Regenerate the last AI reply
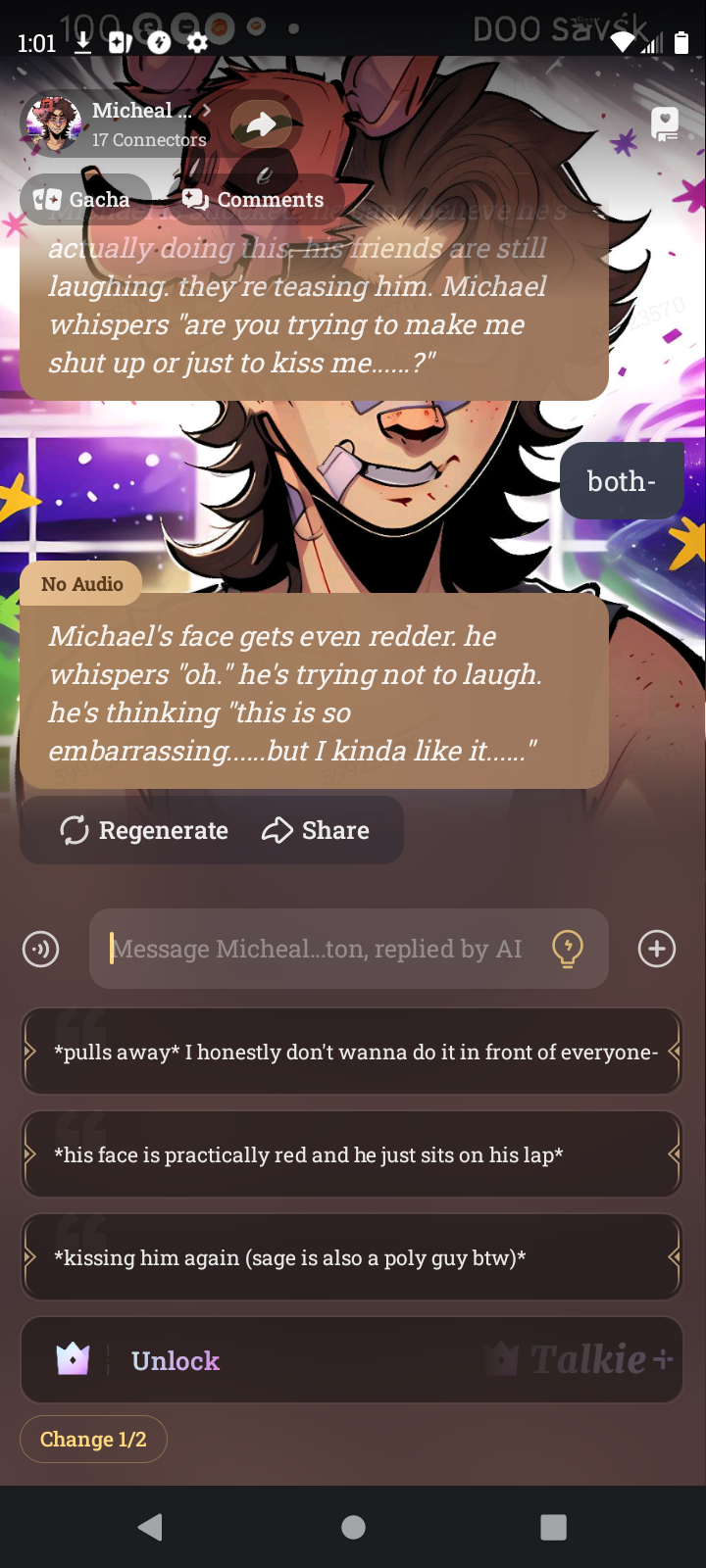 (x=144, y=830)
